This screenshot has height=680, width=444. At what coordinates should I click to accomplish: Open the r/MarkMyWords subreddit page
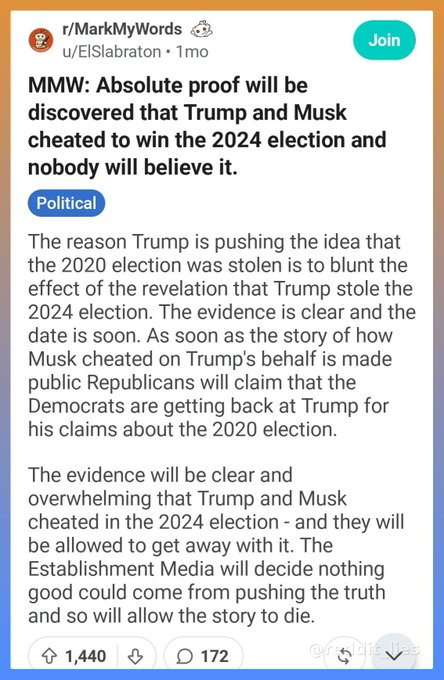(x=122, y=29)
